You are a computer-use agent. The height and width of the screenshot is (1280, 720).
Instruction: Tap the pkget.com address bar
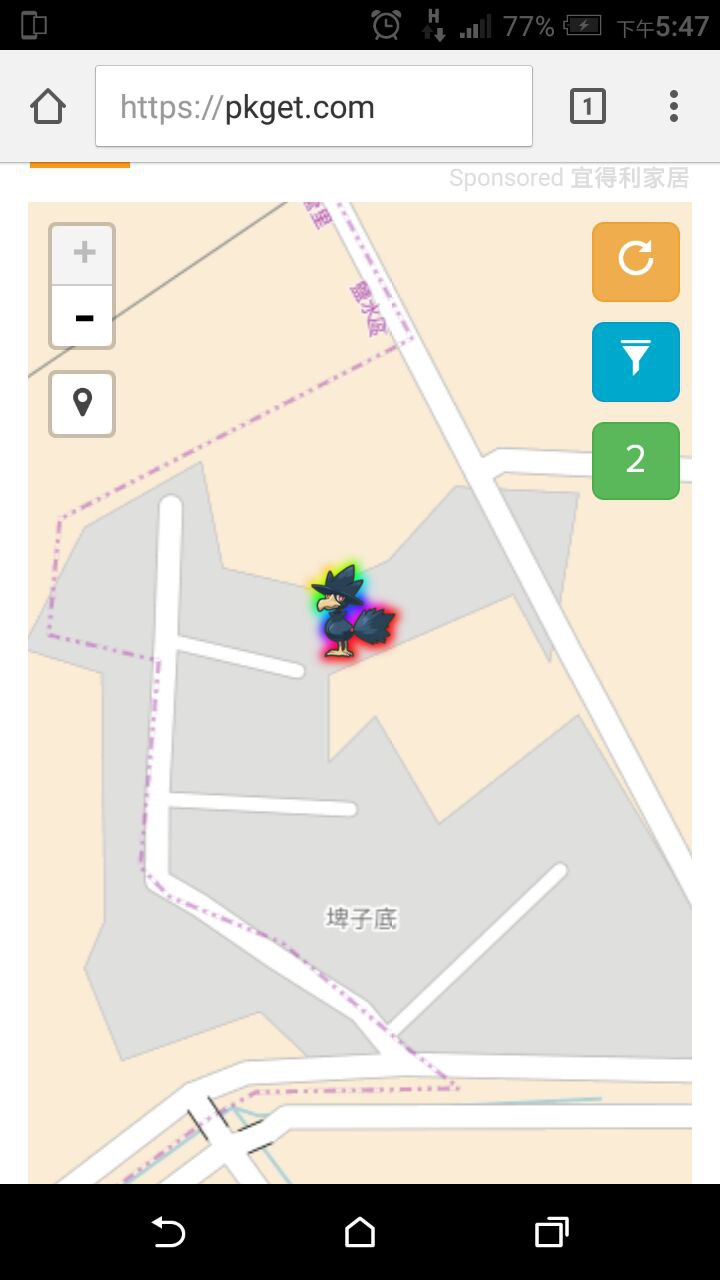313,106
